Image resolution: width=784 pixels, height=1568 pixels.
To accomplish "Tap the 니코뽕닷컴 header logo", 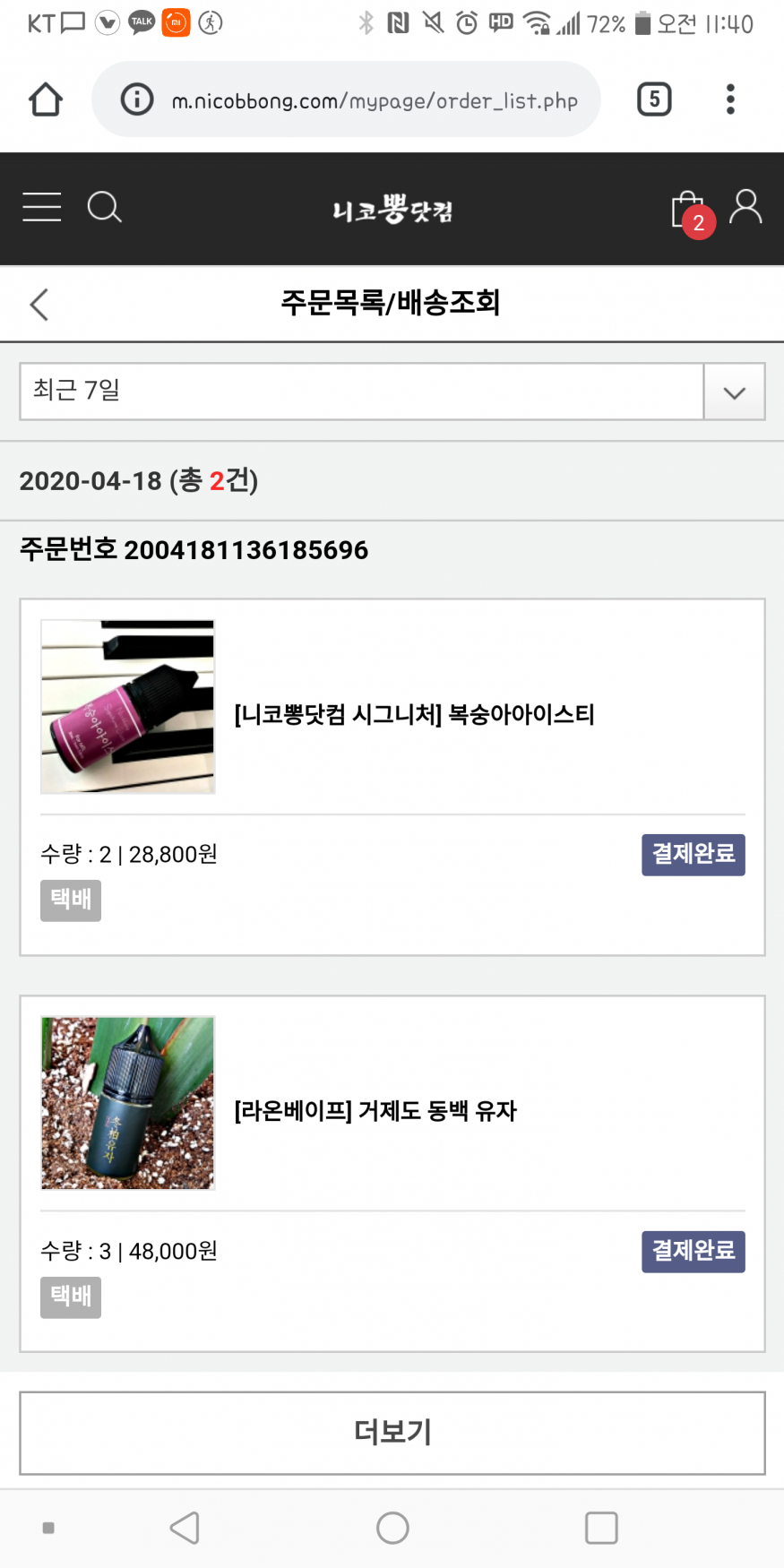I will [x=392, y=210].
